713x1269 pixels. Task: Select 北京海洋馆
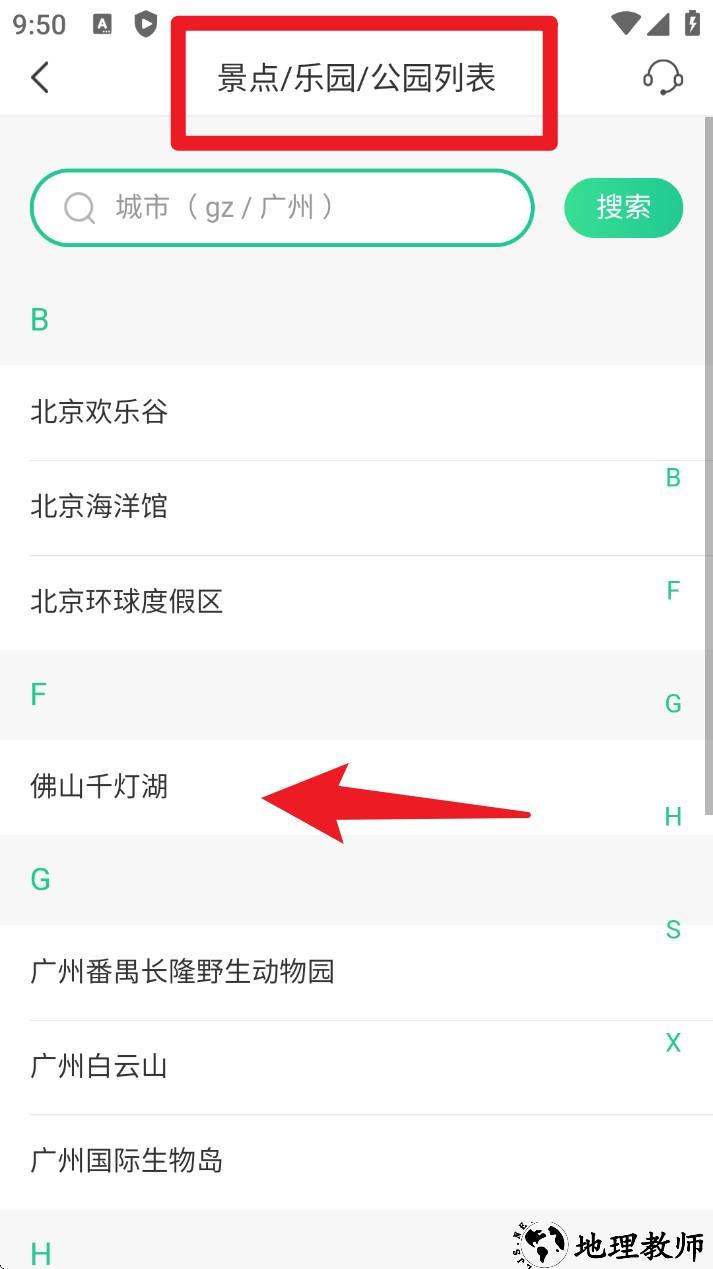click(x=99, y=507)
